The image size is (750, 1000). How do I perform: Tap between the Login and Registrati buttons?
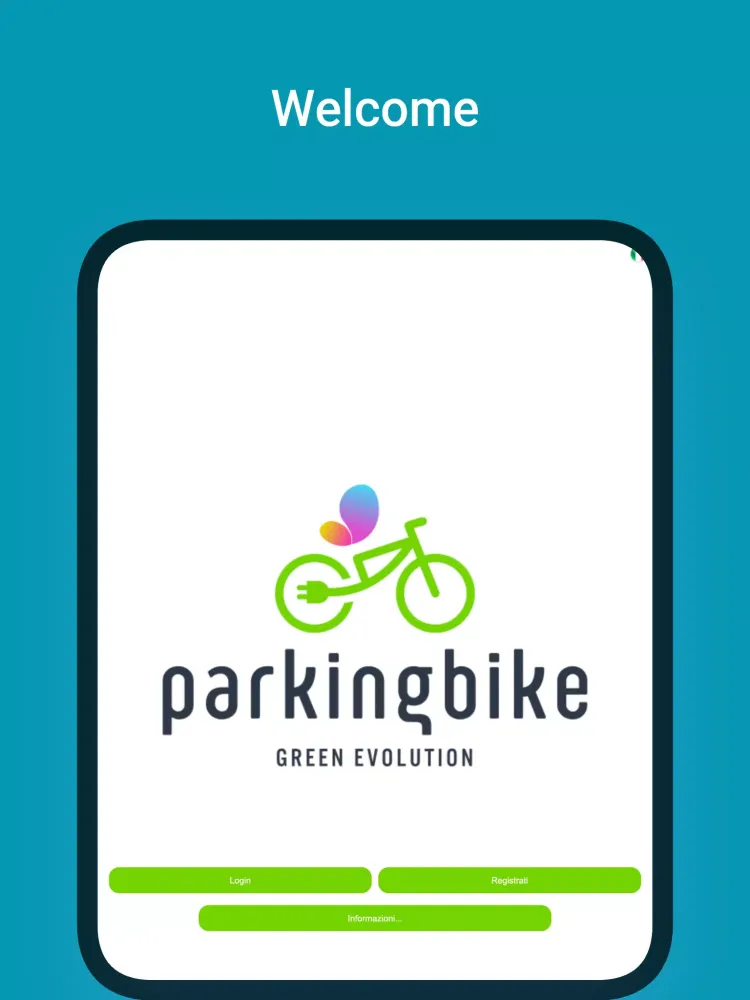377,881
